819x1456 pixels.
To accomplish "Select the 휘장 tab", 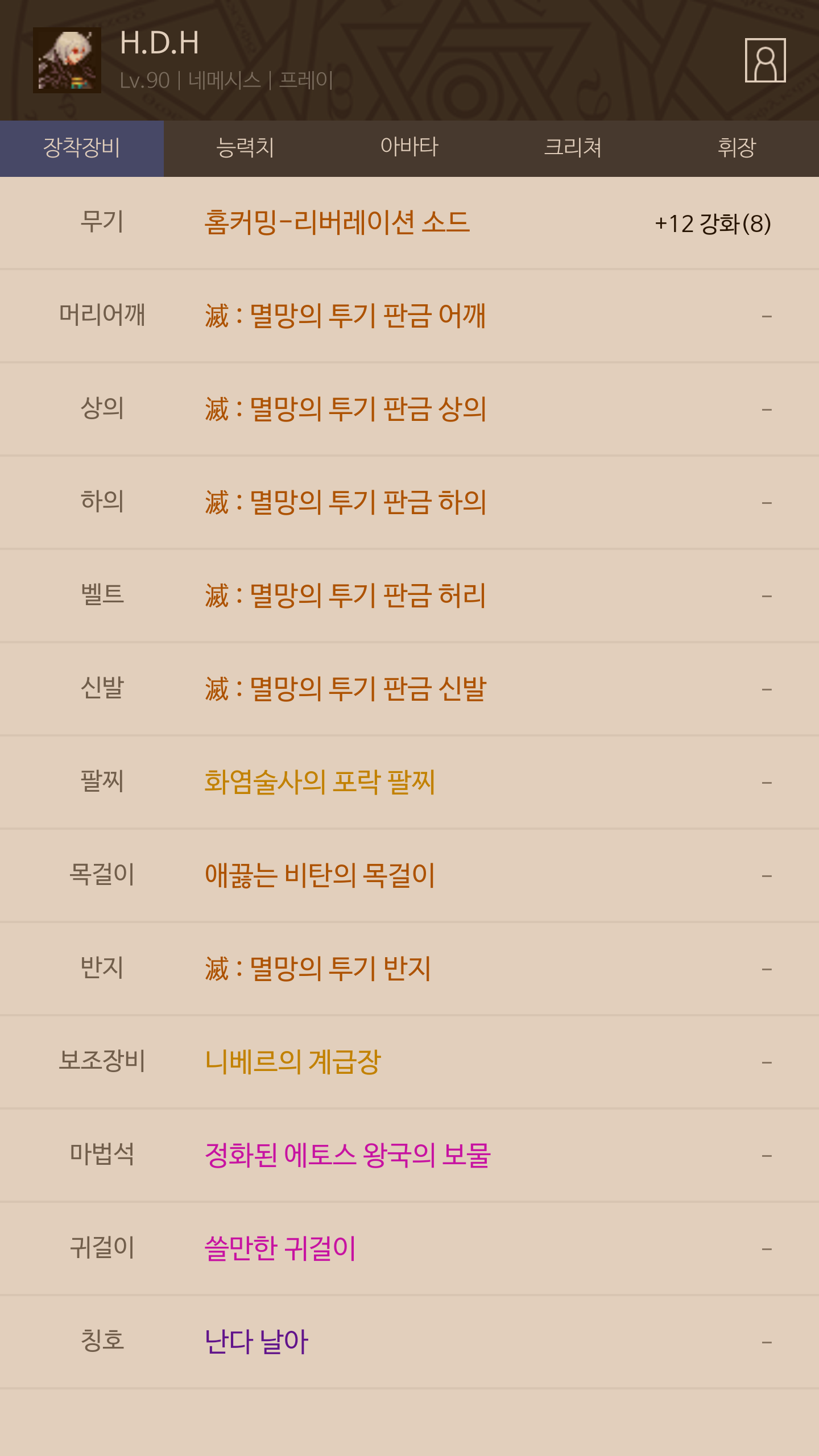I will [x=737, y=148].
